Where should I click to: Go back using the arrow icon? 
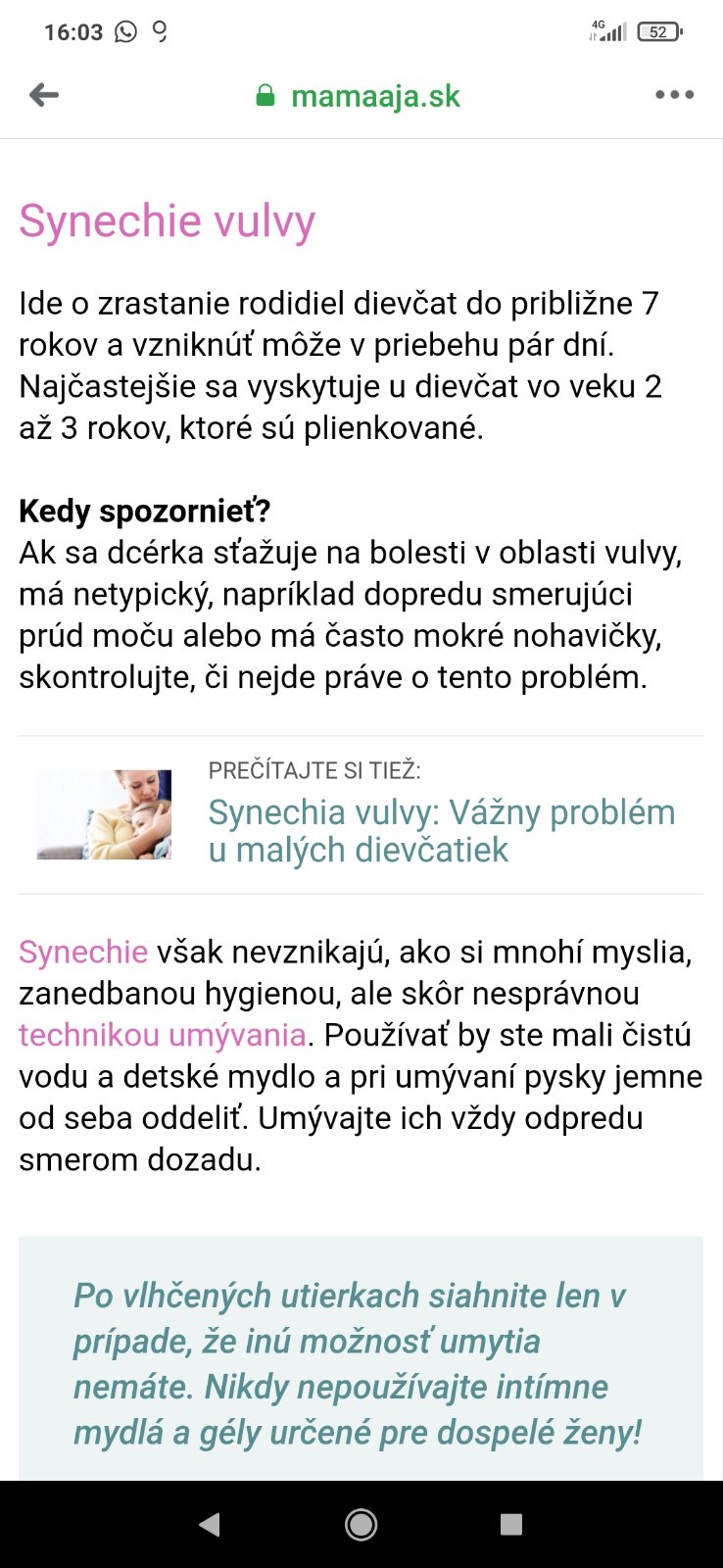click(x=44, y=95)
